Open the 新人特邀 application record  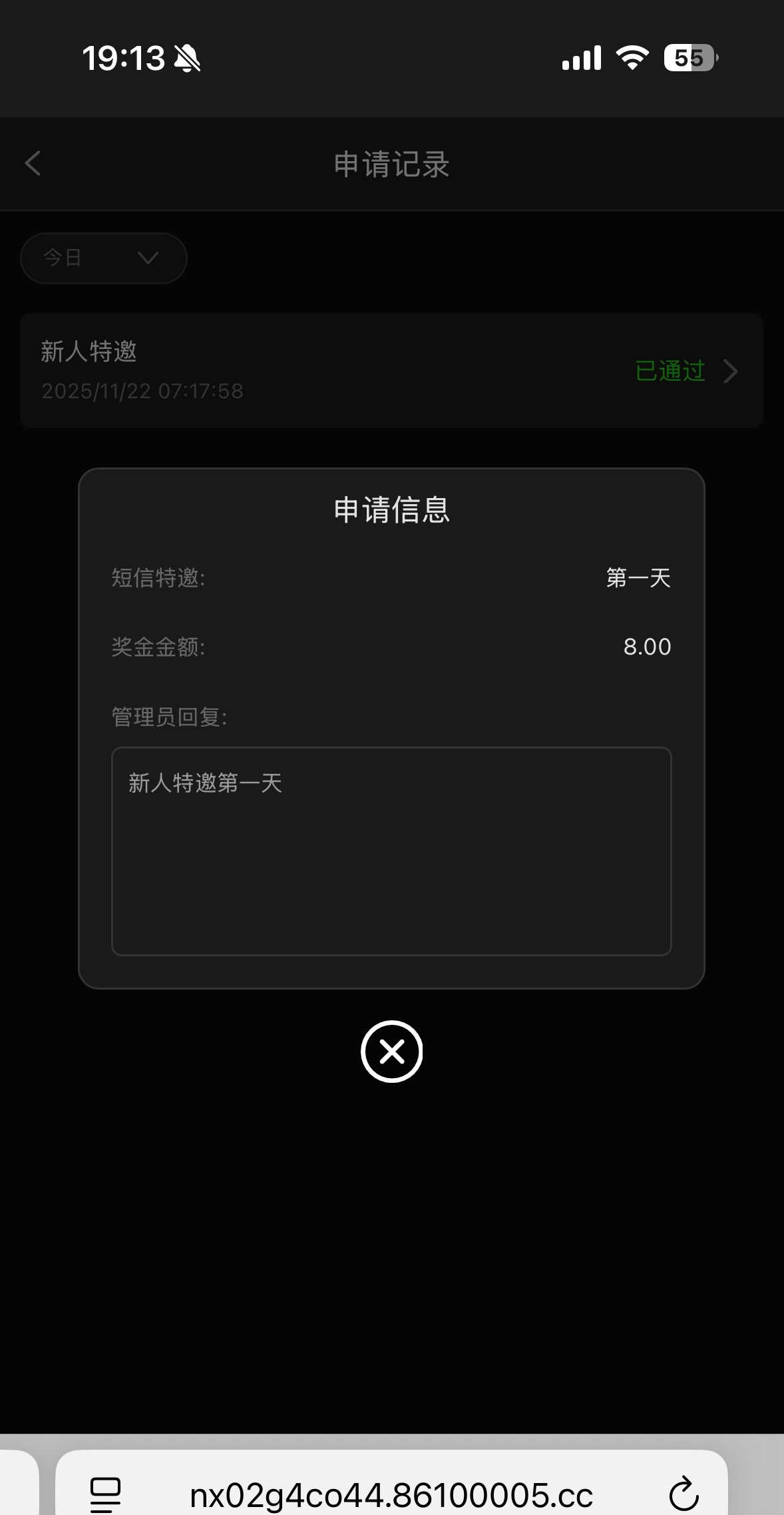coord(391,370)
